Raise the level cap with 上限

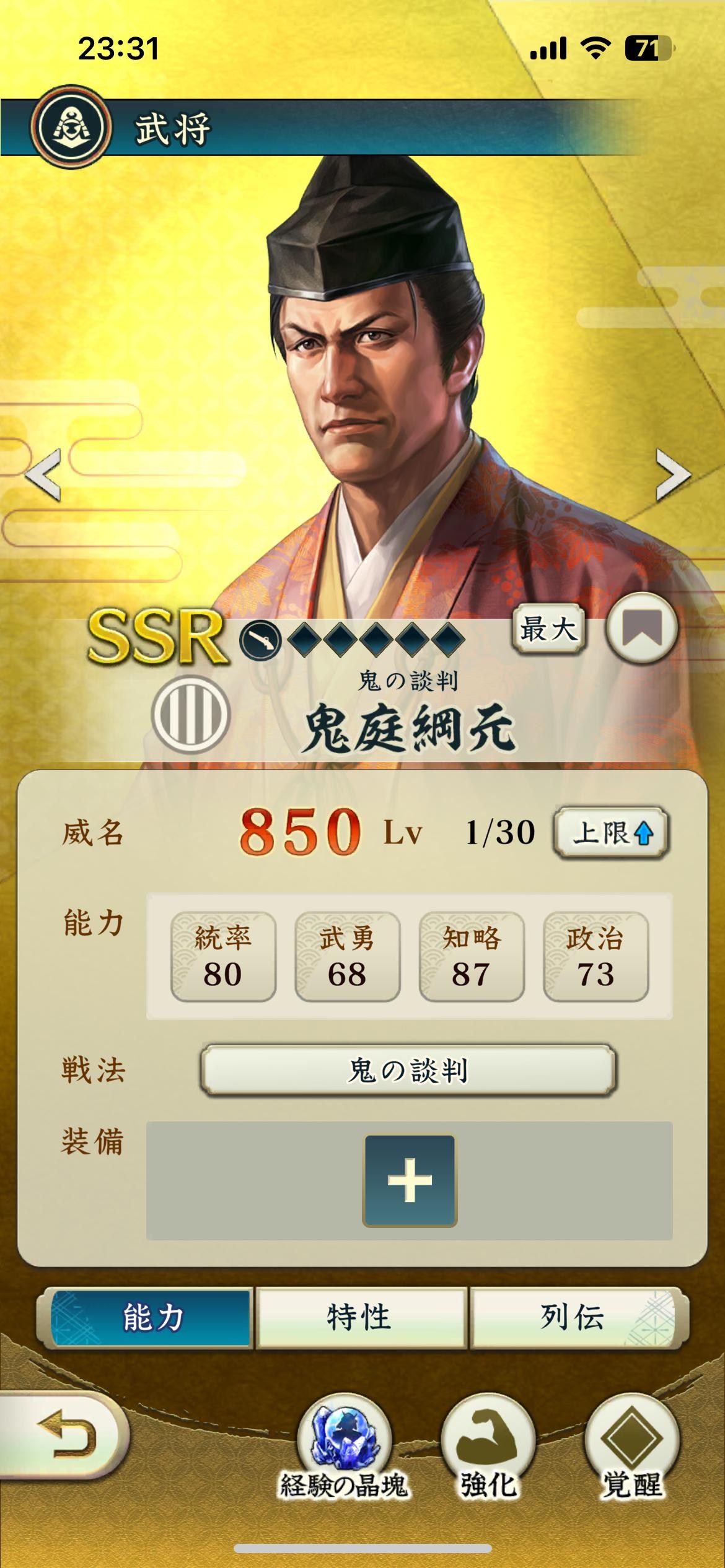[612, 833]
